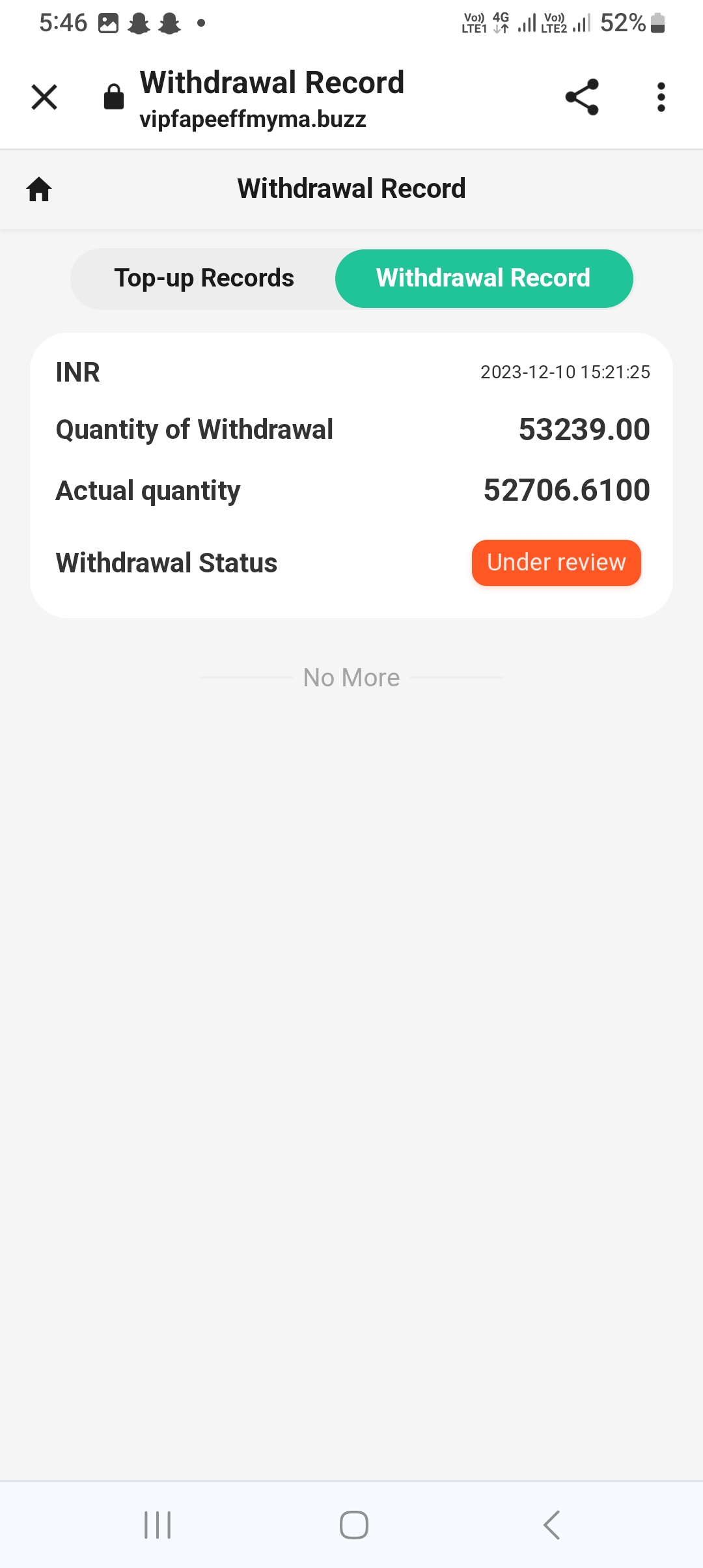Go to the site home icon
The image size is (703, 1568).
(x=39, y=189)
